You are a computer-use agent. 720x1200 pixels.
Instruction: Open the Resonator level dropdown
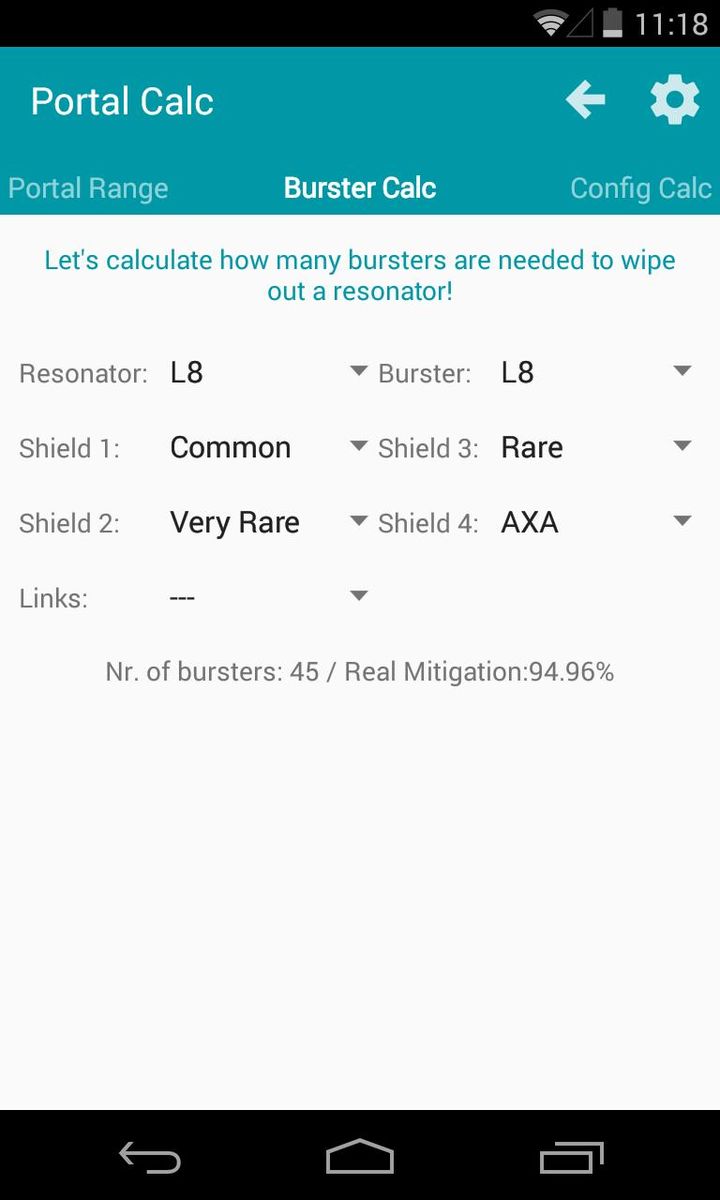(265, 371)
